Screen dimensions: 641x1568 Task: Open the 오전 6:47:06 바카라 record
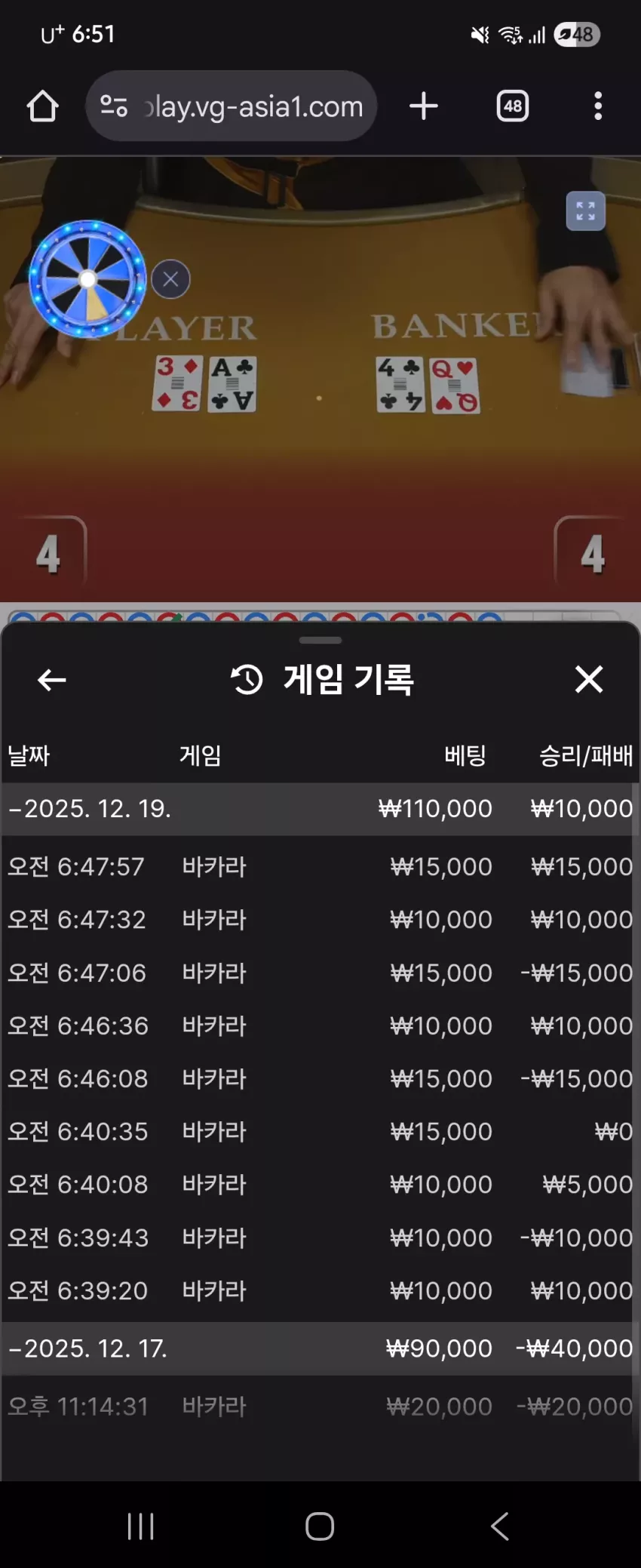pyautogui.click(x=320, y=973)
